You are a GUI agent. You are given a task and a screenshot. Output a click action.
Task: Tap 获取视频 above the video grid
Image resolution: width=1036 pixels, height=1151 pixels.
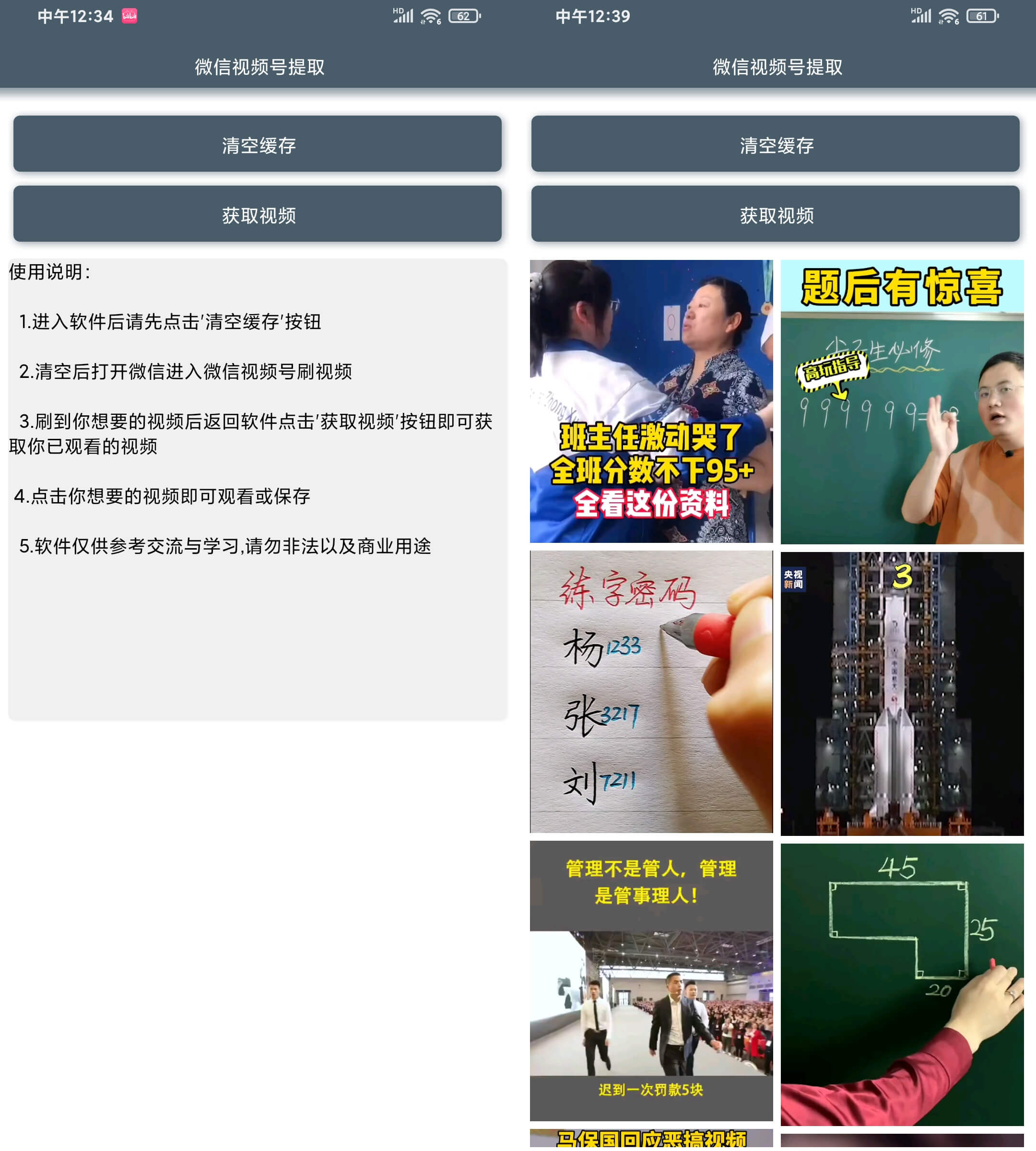[775, 214]
